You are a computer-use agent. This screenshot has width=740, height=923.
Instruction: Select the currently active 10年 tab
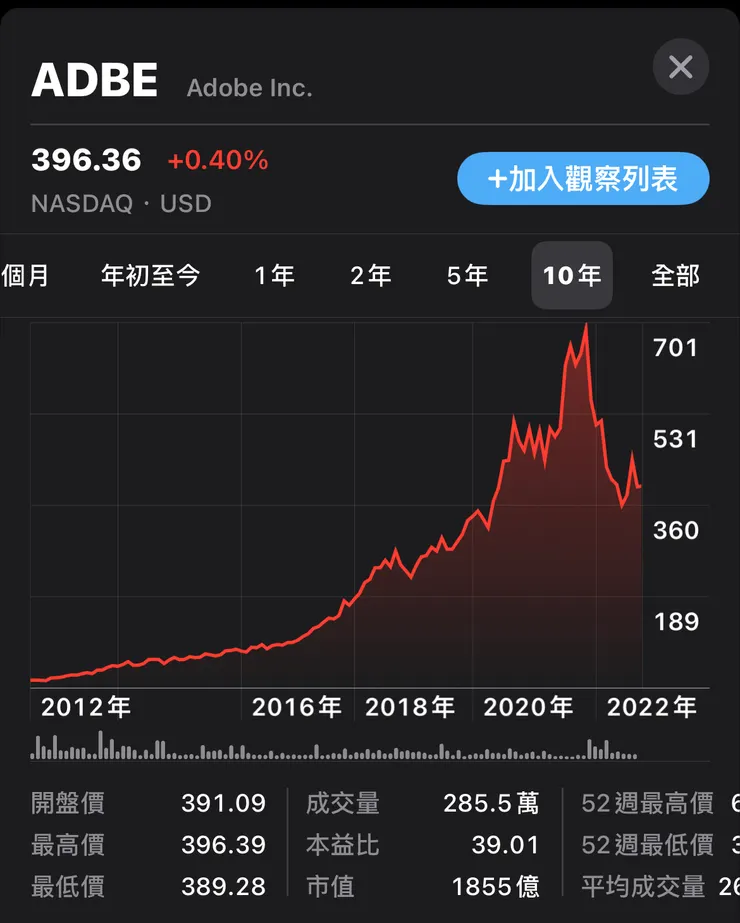click(x=571, y=276)
